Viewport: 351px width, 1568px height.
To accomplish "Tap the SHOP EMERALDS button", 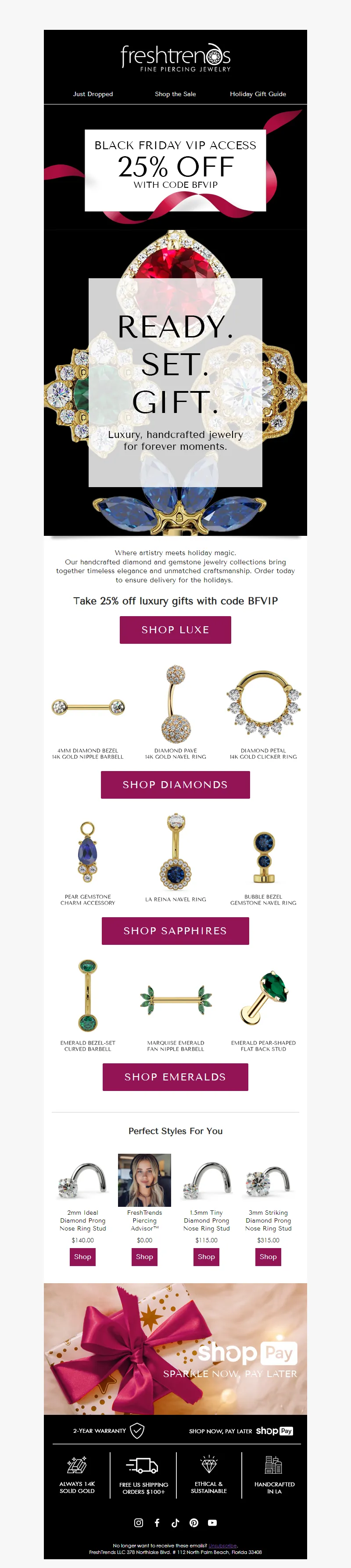I will pos(175,1076).
